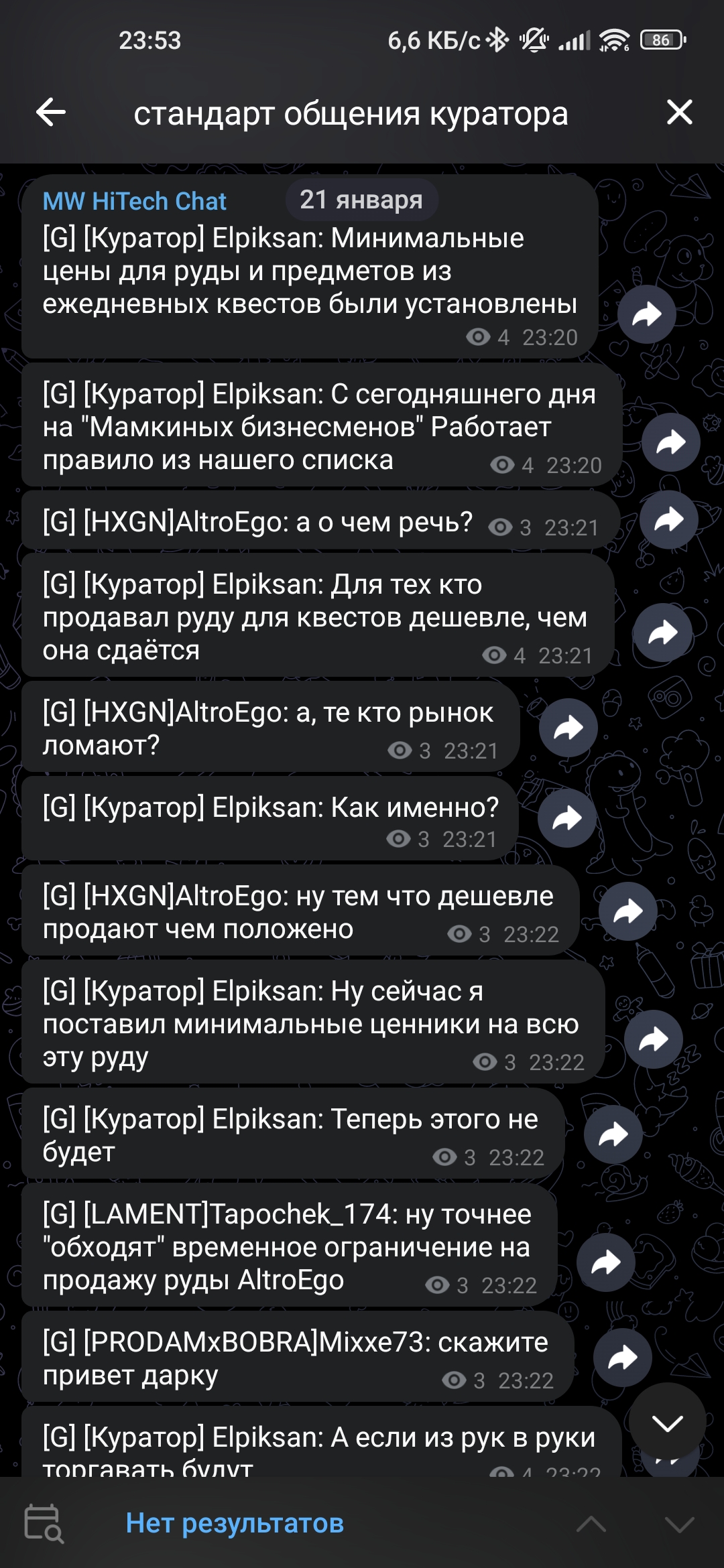This screenshot has height=1568, width=724.
Task: Forward the Мамкиных бизнесменов message
Action: 671,442
